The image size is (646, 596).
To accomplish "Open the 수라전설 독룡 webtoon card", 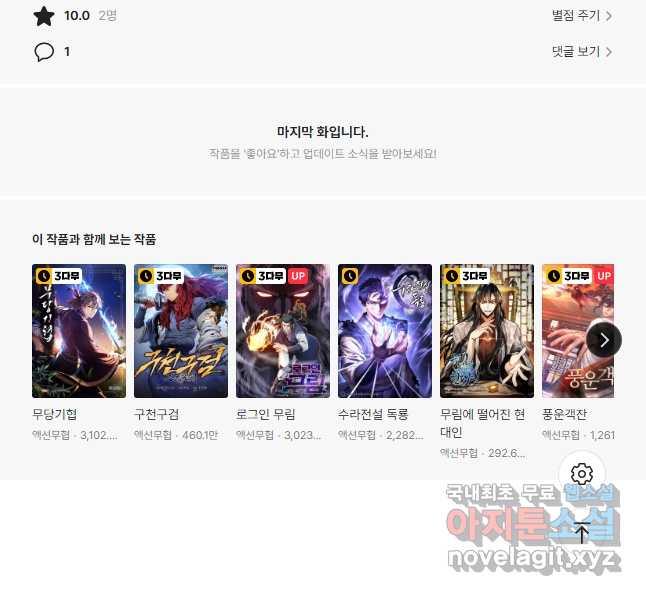I will click(385, 331).
